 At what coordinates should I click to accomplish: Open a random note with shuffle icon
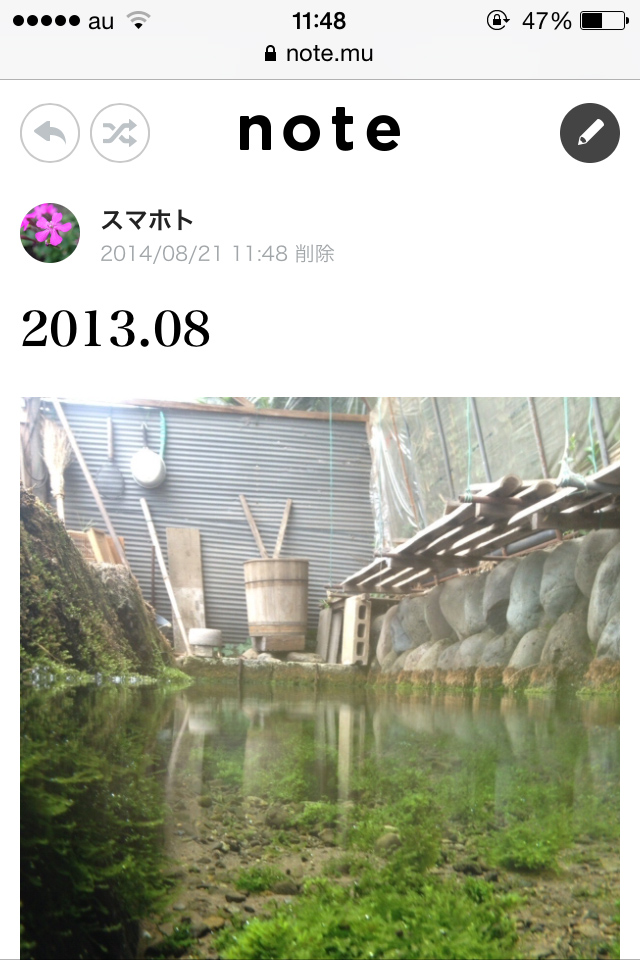(x=120, y=133)
